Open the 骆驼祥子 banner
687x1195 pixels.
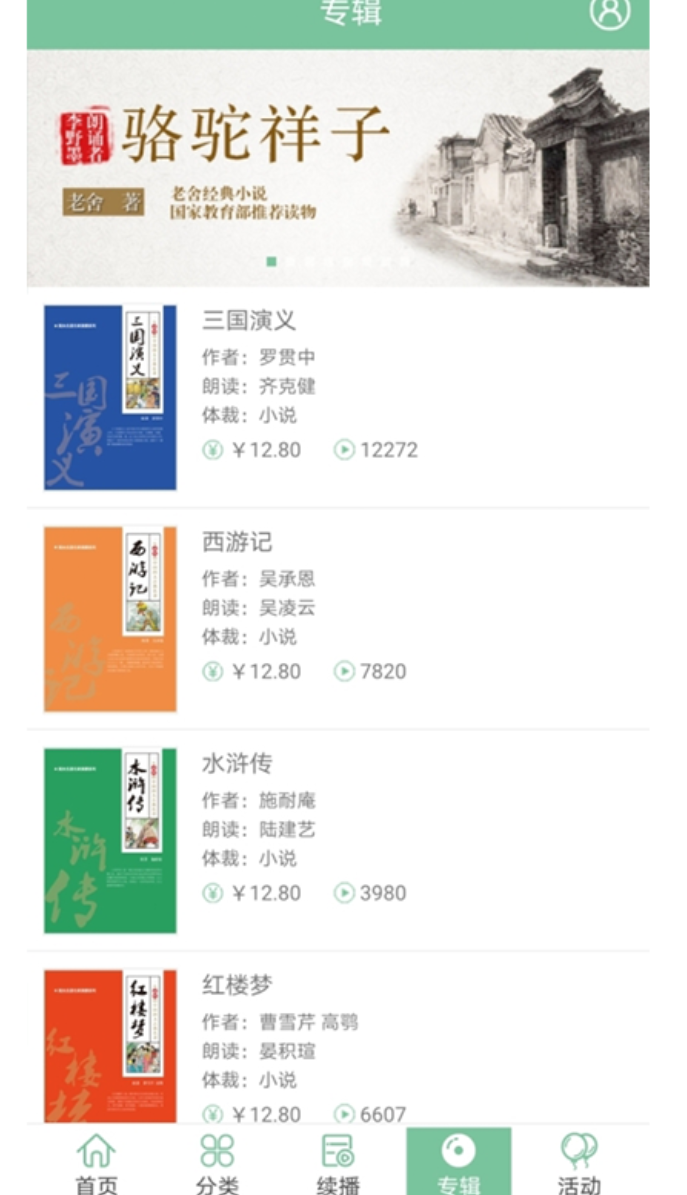click(x=338, y=168)
